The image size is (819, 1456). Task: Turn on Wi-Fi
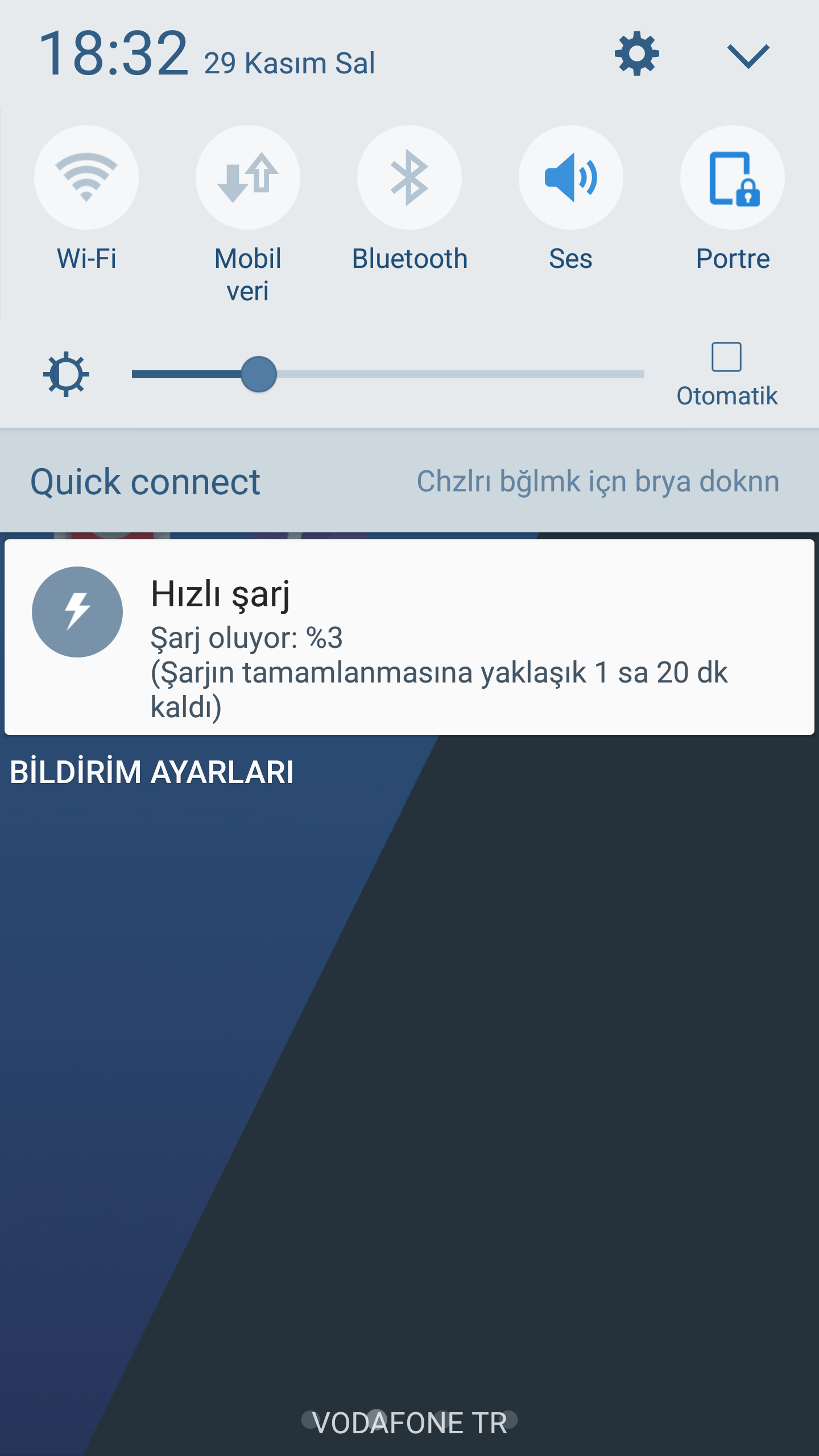[86, 178]
